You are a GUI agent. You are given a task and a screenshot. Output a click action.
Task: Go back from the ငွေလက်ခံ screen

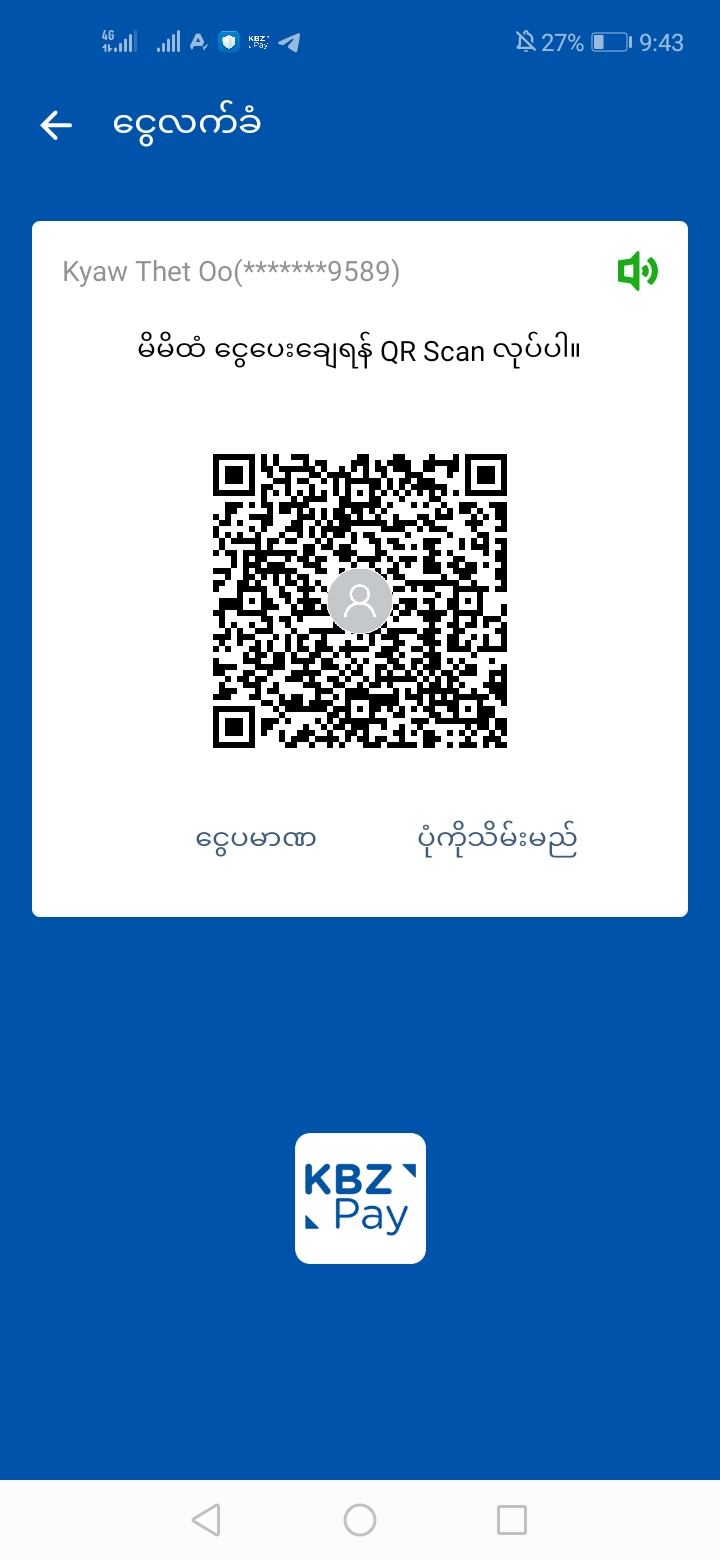tap(56, 125)
